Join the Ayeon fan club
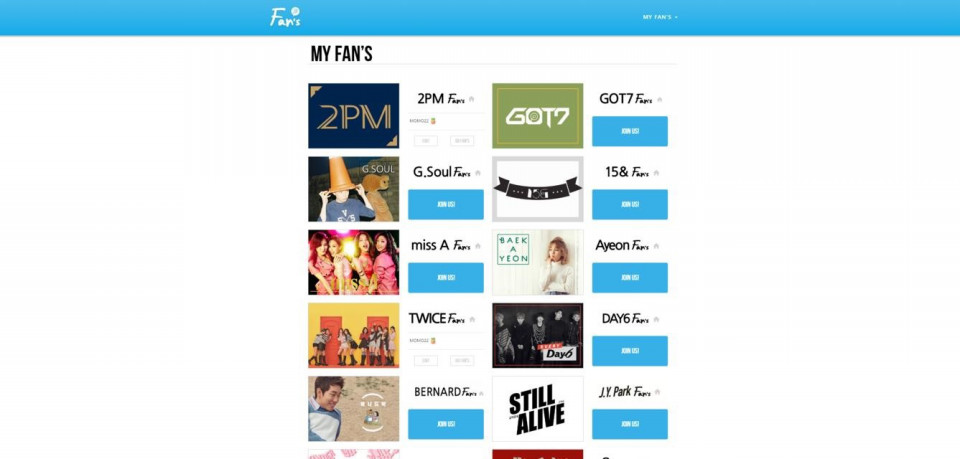Viewport: 960px width, 459px height. coord(629,277)
